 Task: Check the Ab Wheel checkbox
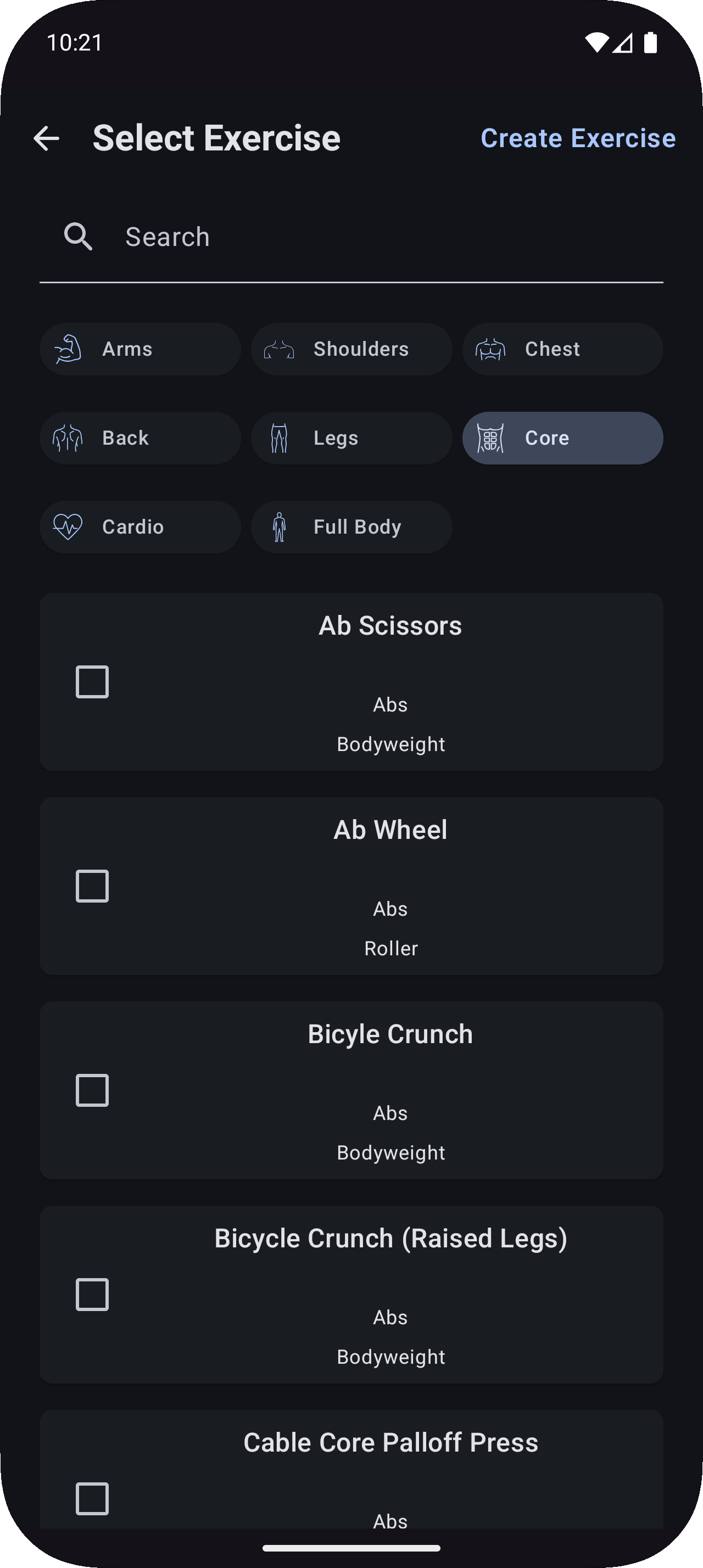click(x=92, y=886)
